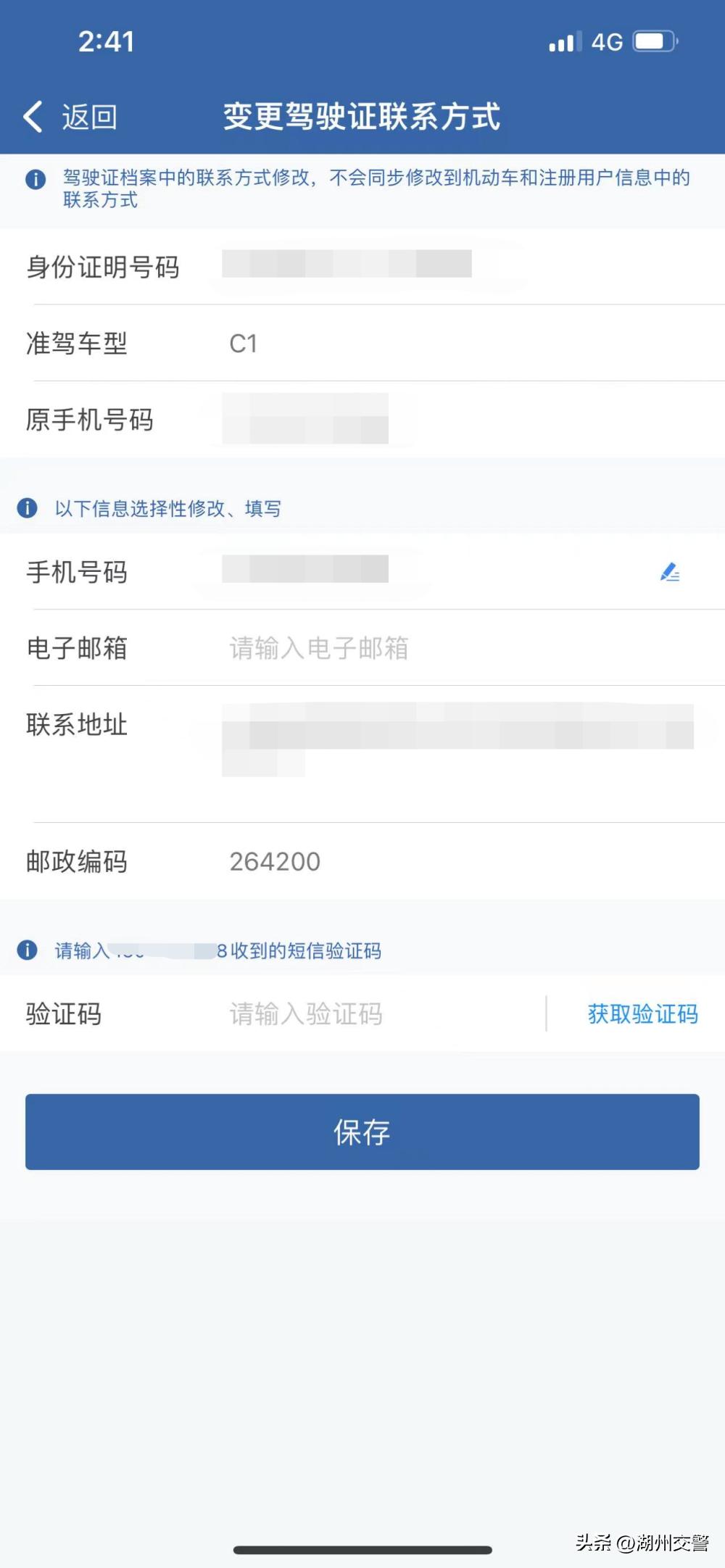
Task: Tap the info icon above 验证码 field
Action: point(28,950)
